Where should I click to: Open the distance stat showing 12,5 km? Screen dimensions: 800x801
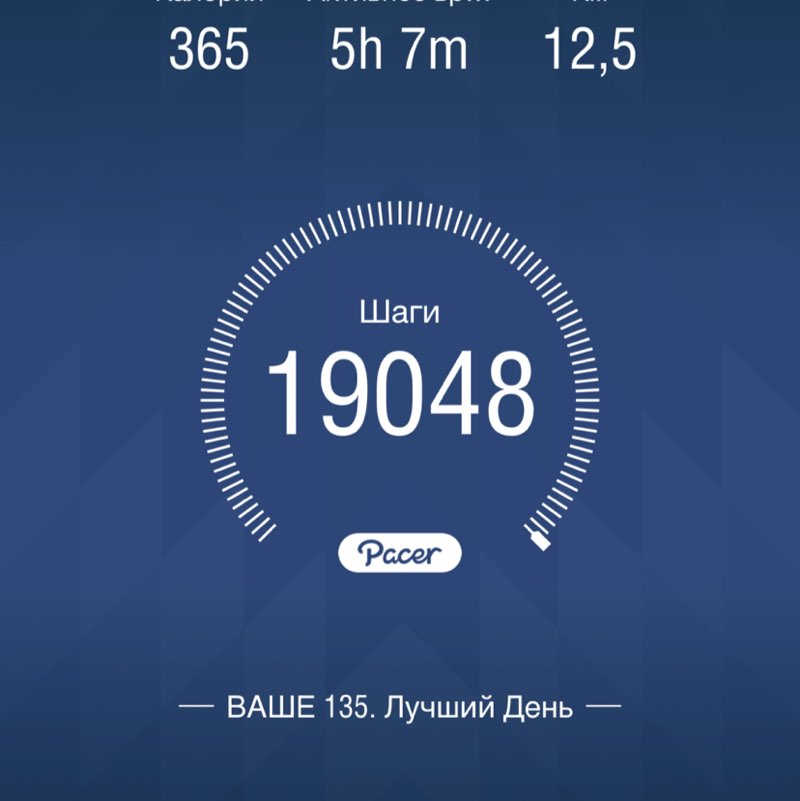(x=590, y=49)
